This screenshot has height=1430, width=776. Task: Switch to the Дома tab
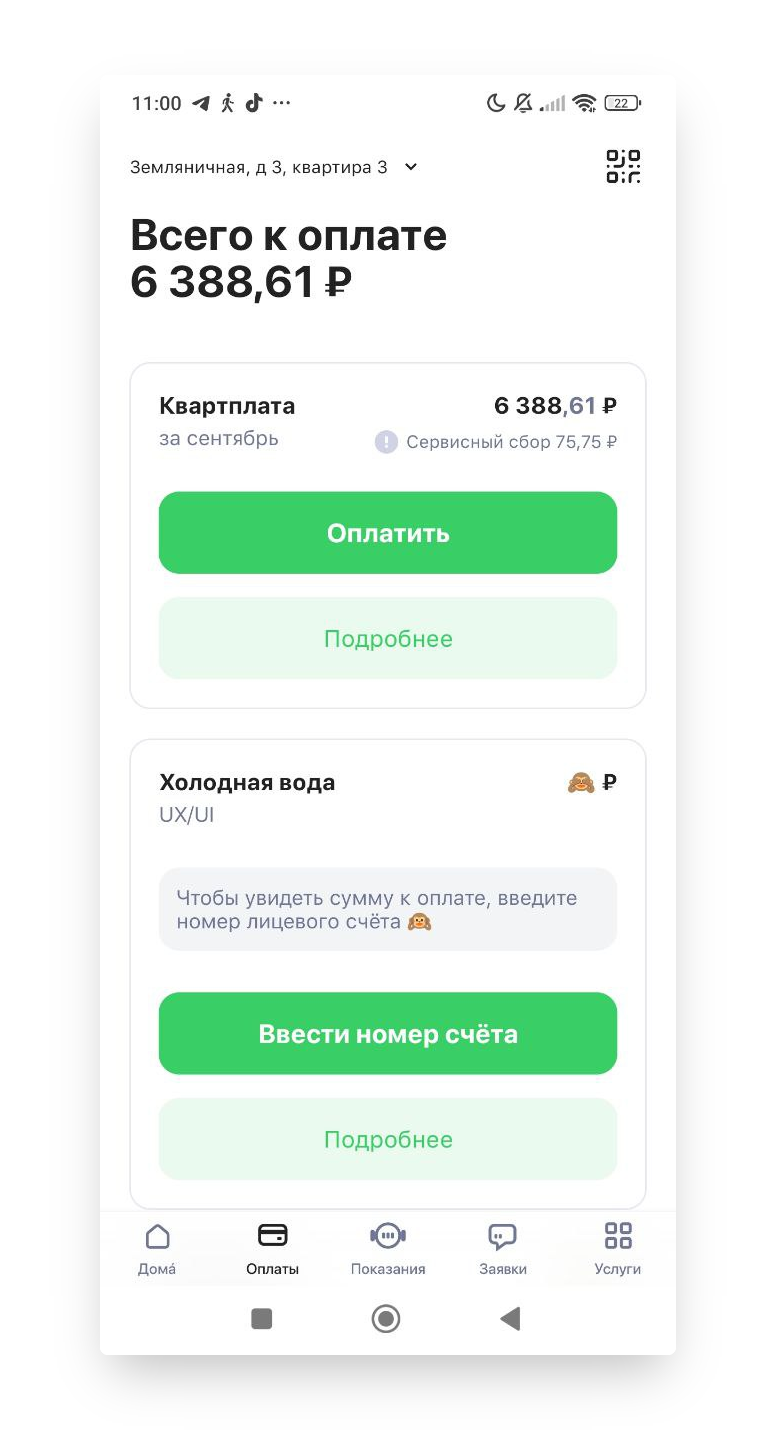tap(157, 1248)
